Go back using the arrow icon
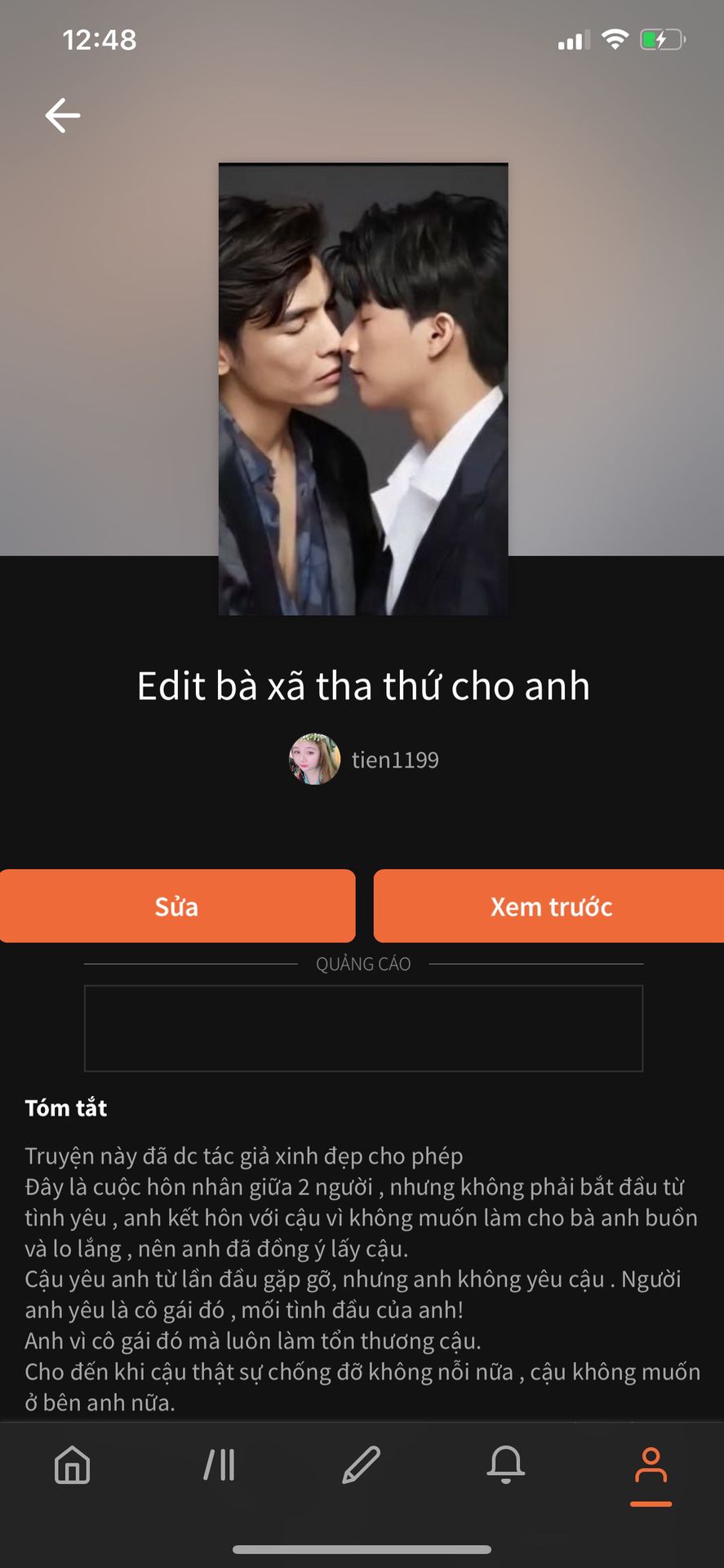This screenshot has height=1568, width=724. point(62,115)
